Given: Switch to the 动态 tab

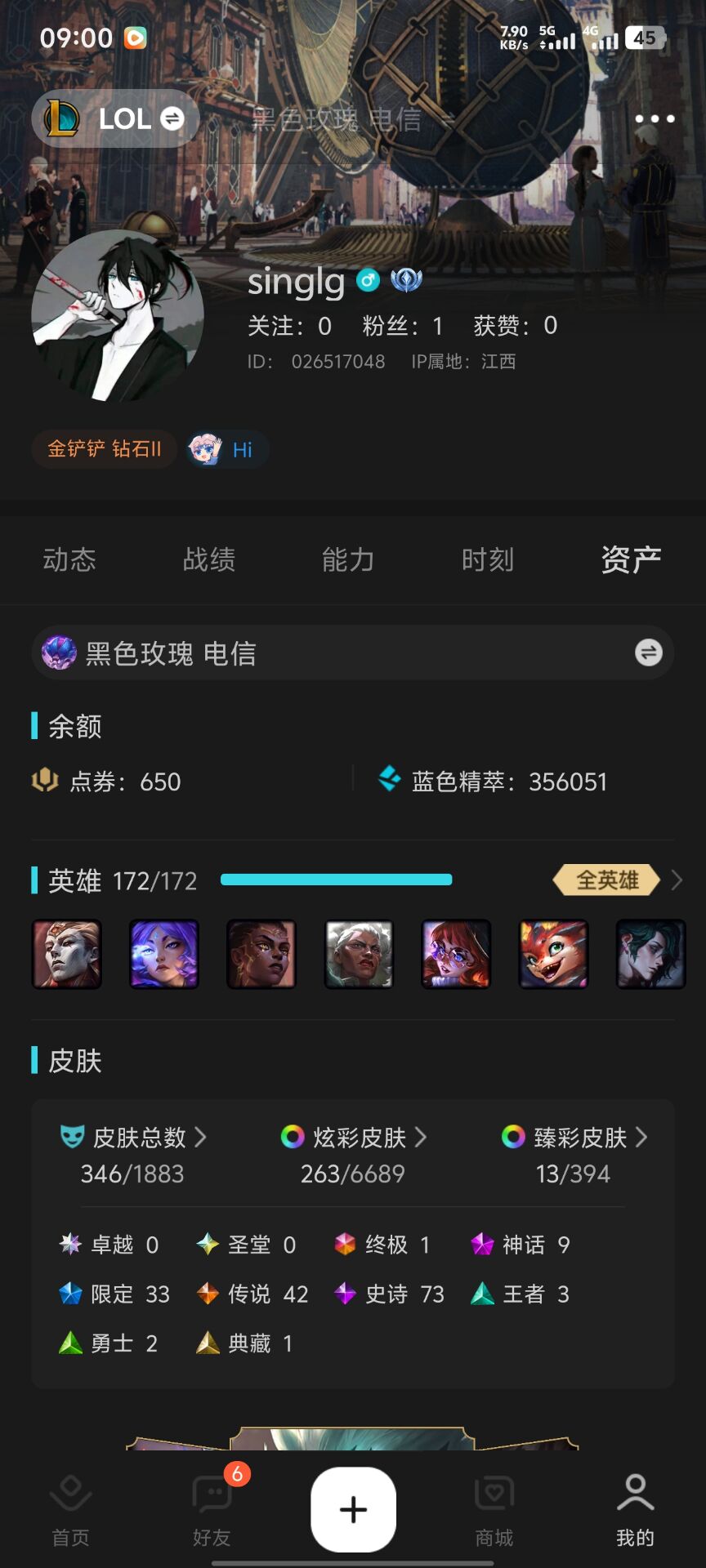Looking at the screenshot, I should (x=69, y=560).
